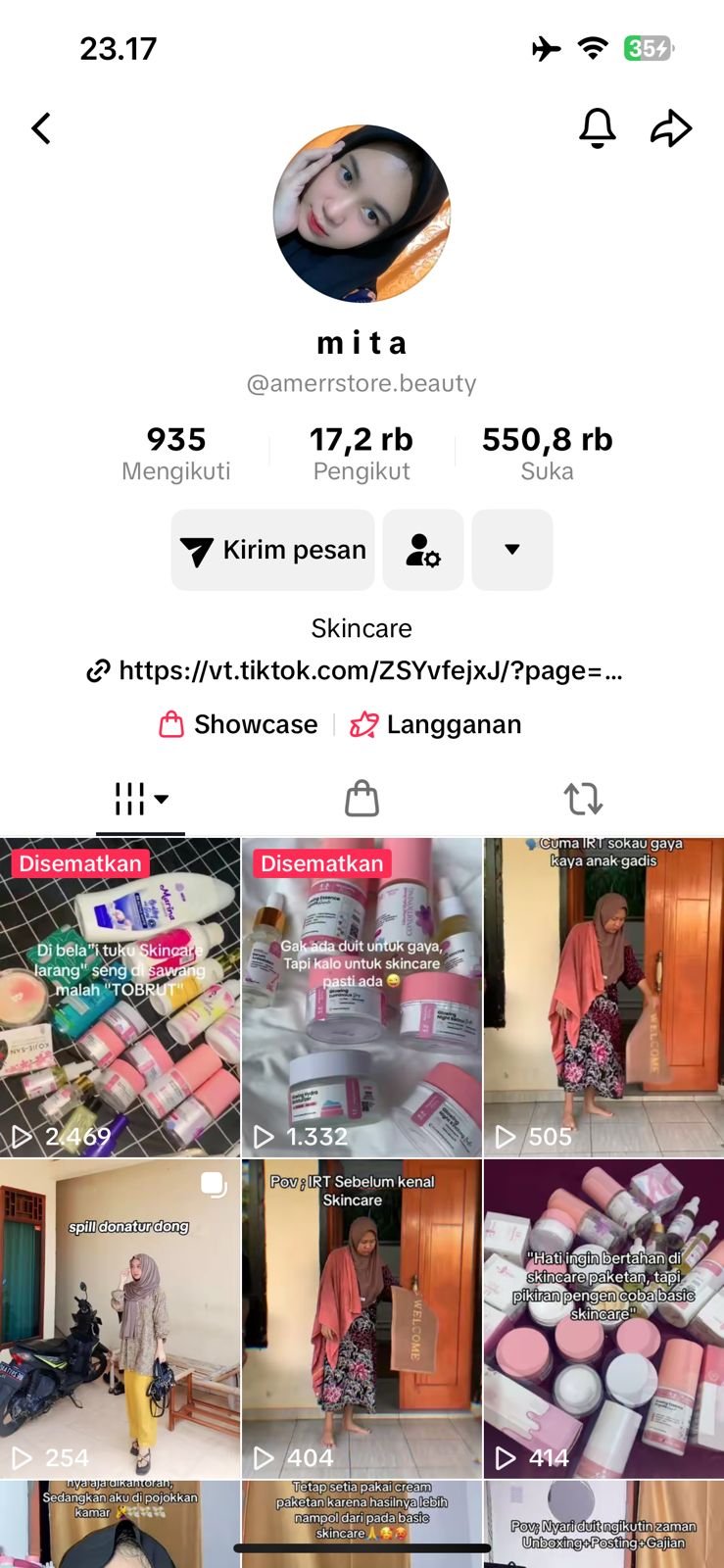
Task: Open the 935 Mengikuti following list
Action: coord(176,453)
